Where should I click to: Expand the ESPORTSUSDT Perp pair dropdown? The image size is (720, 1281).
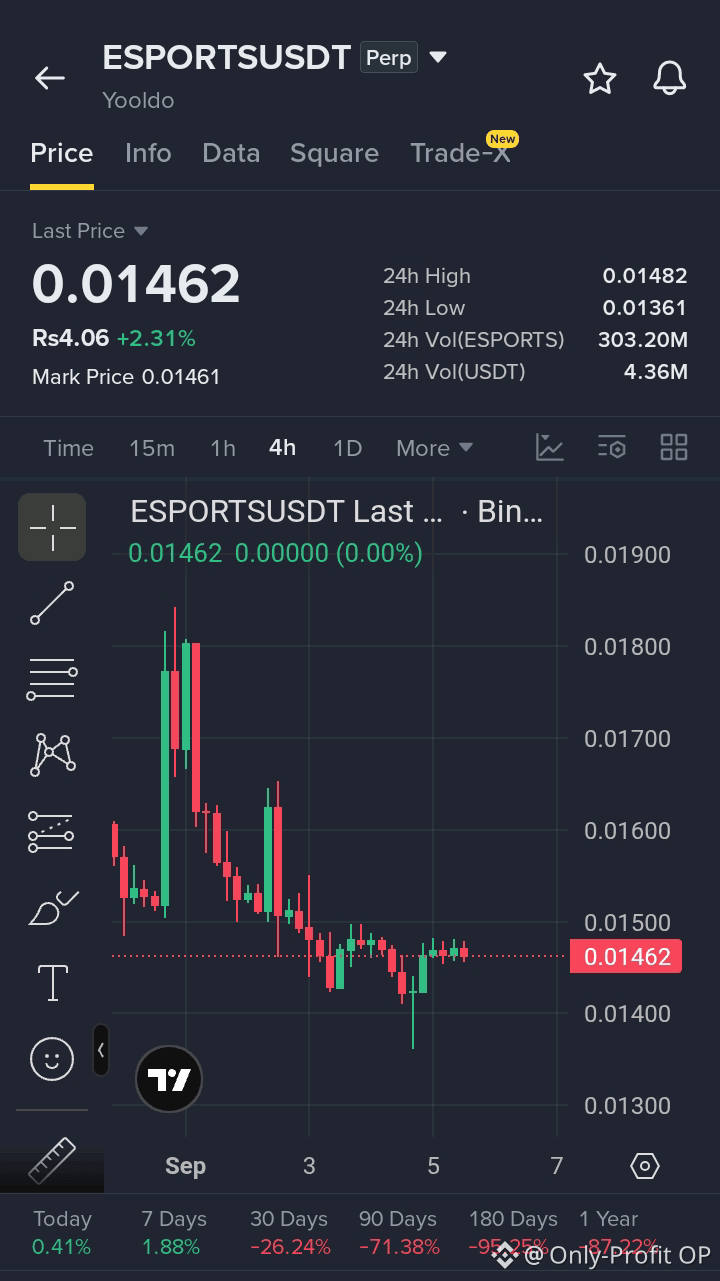pos(437,57)
